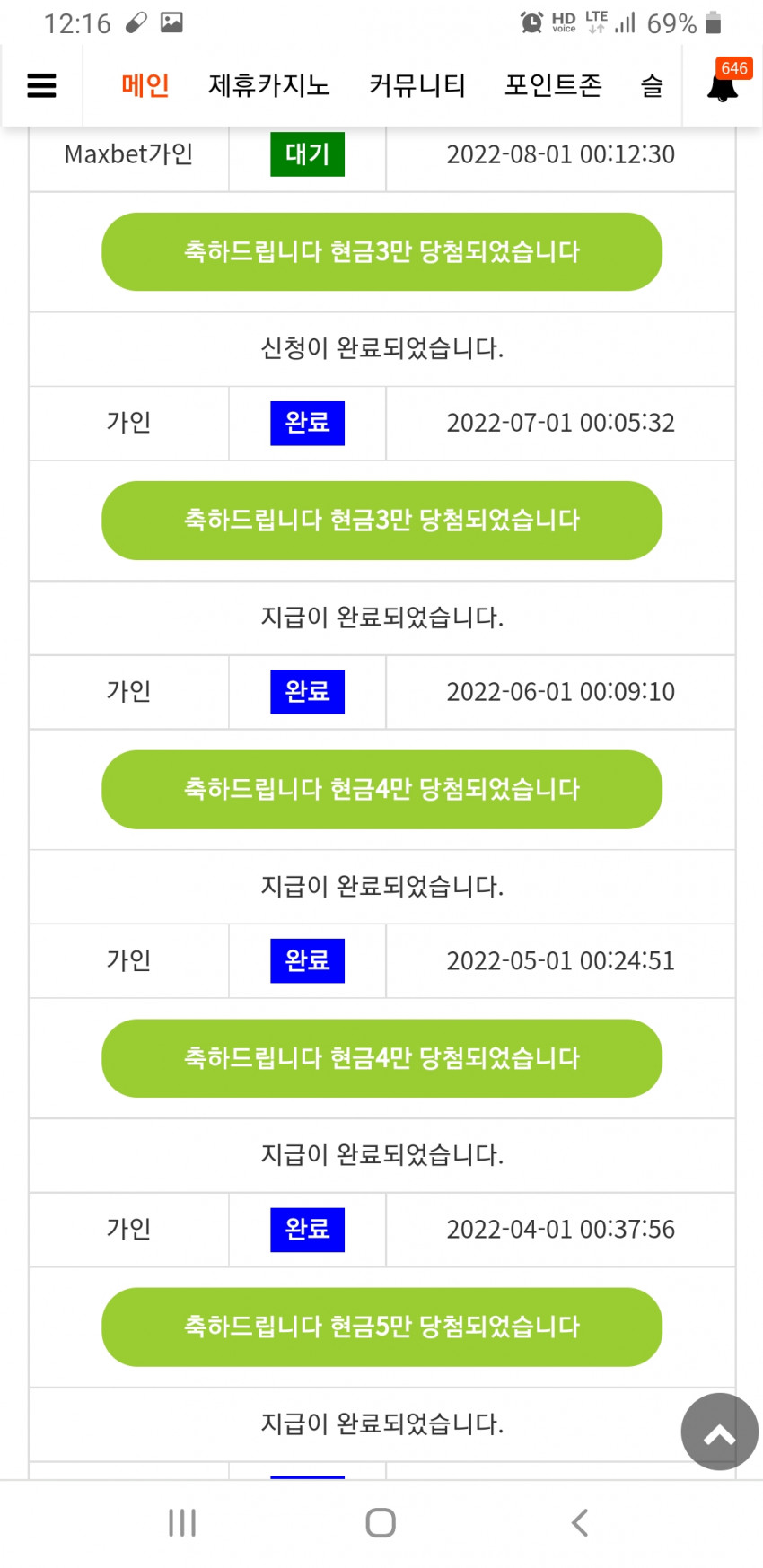Select the 포인트존 tab
The image size is (763, 1568).
(553, 85)
